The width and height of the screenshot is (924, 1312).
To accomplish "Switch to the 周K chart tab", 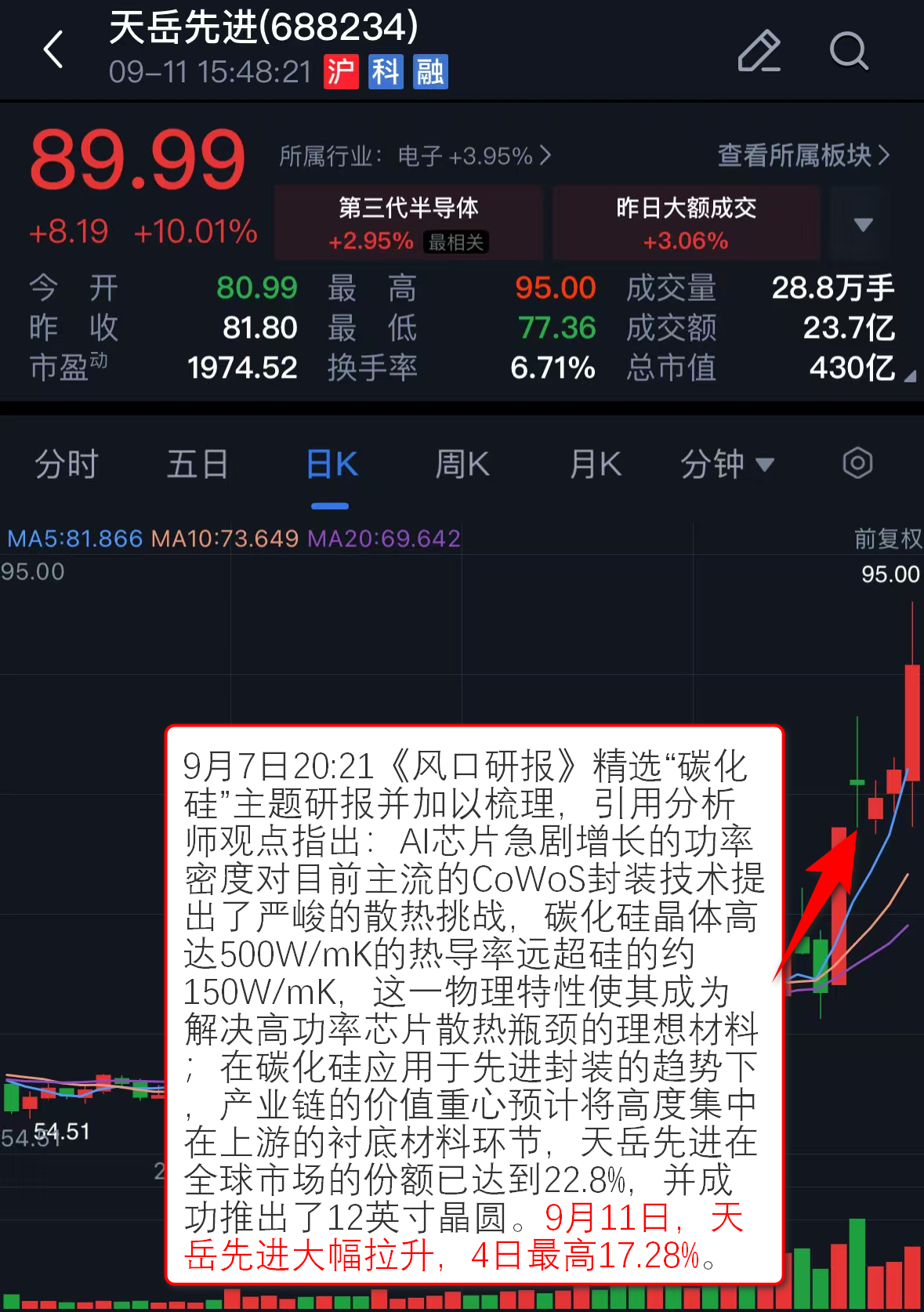I will (462, 464).
